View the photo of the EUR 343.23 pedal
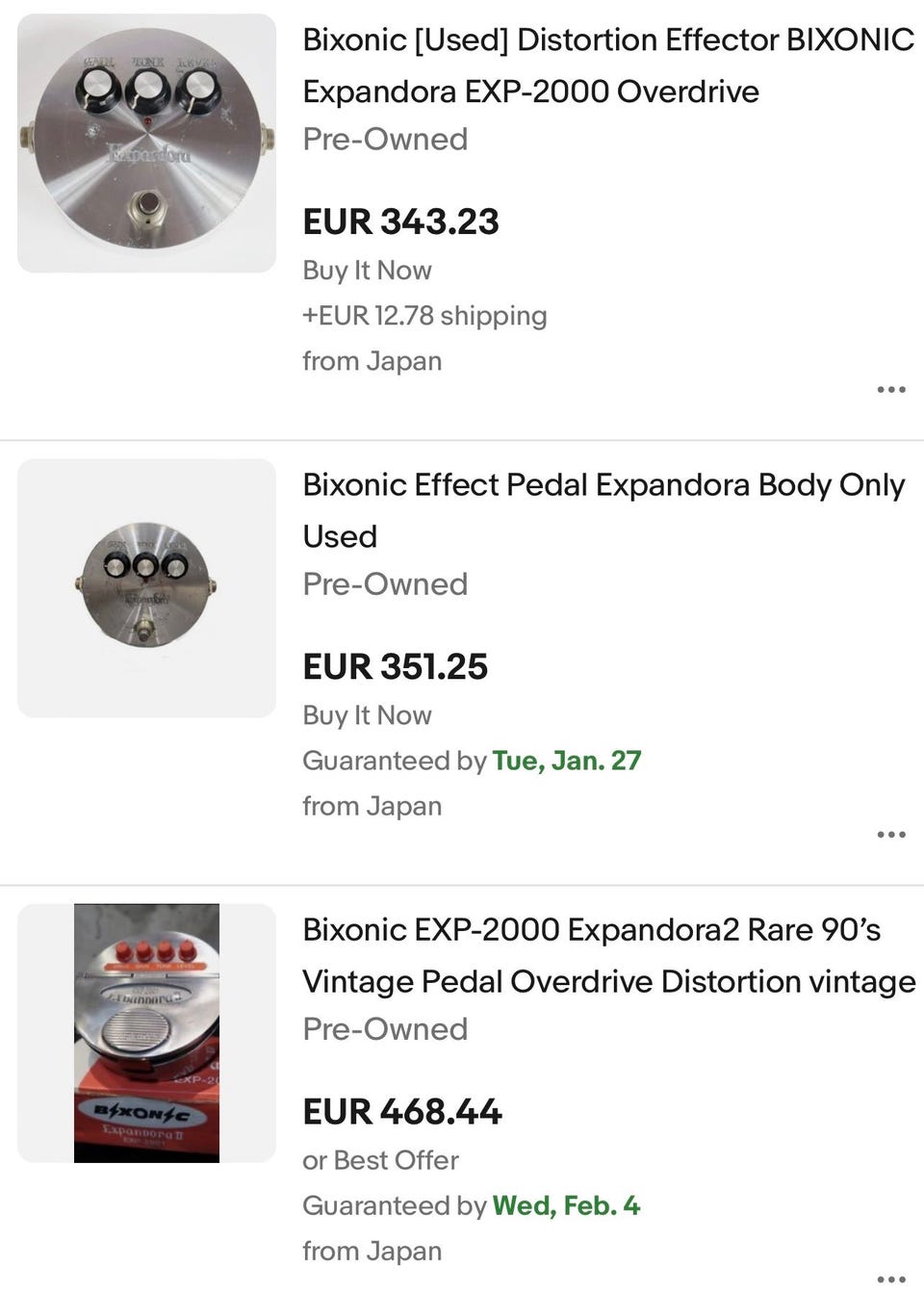The width and height of the screenshot is (924, 1294). point(146,143)
